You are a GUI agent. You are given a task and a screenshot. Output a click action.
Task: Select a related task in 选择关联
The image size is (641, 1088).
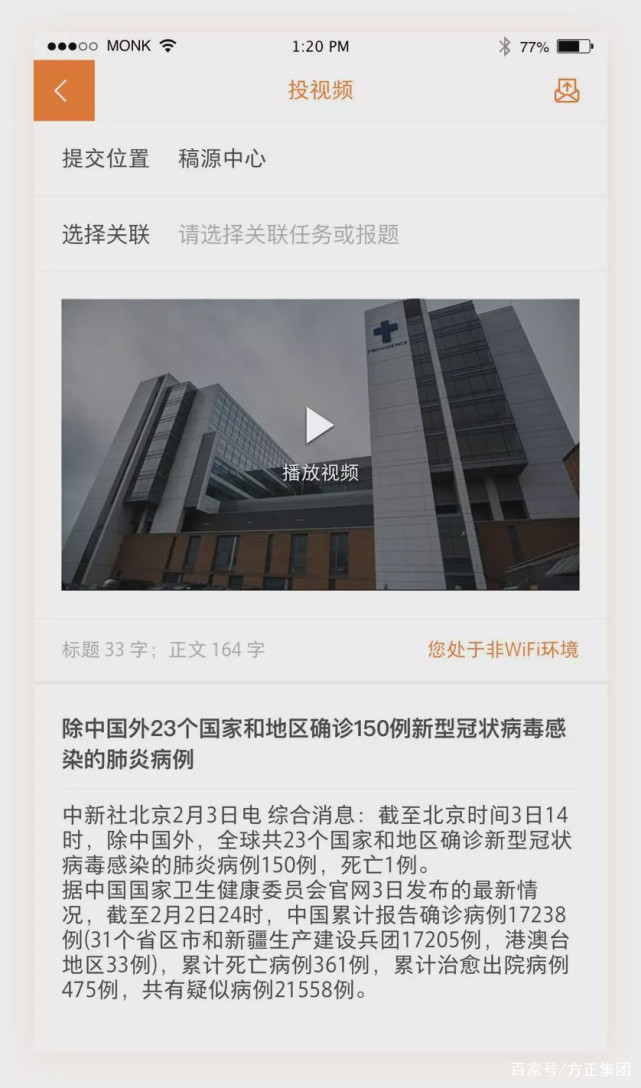[320, 234]
